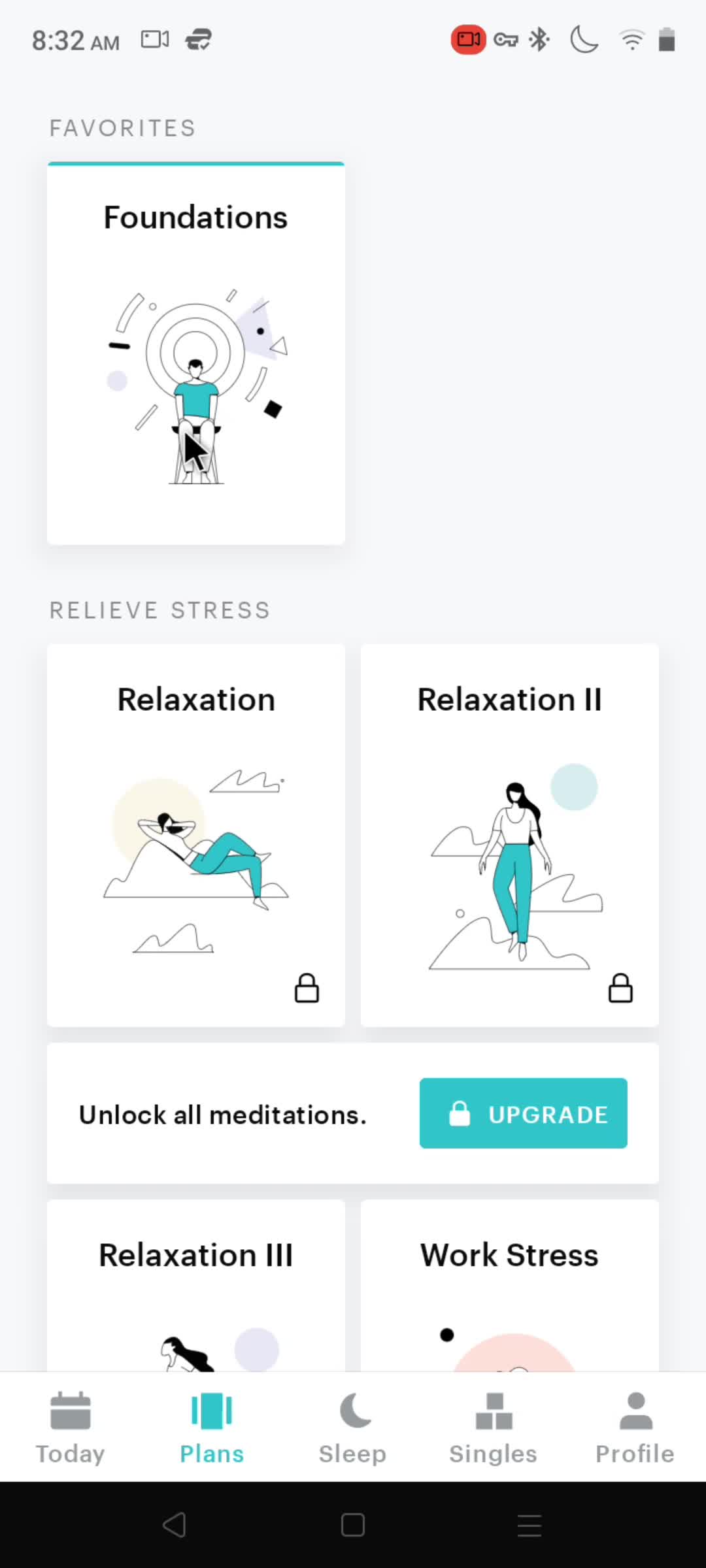706x1568 pixels.
Task: Open the Relaxation III plan card
Action: [195, 1284]
